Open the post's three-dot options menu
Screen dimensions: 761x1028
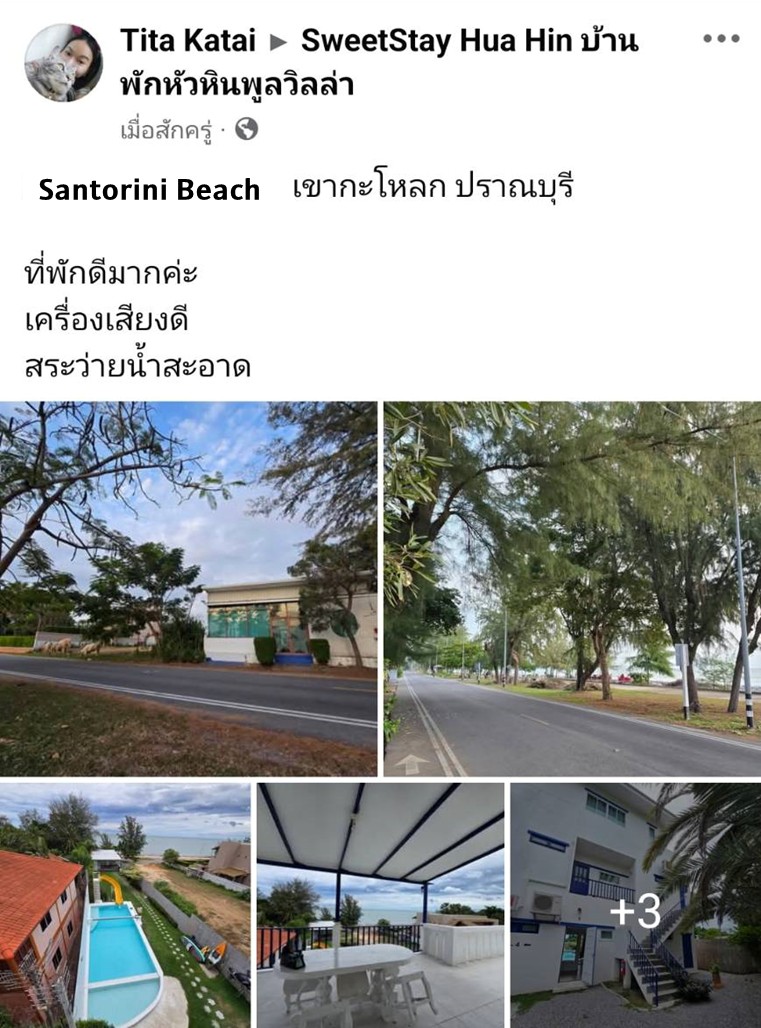click(720, 40)
